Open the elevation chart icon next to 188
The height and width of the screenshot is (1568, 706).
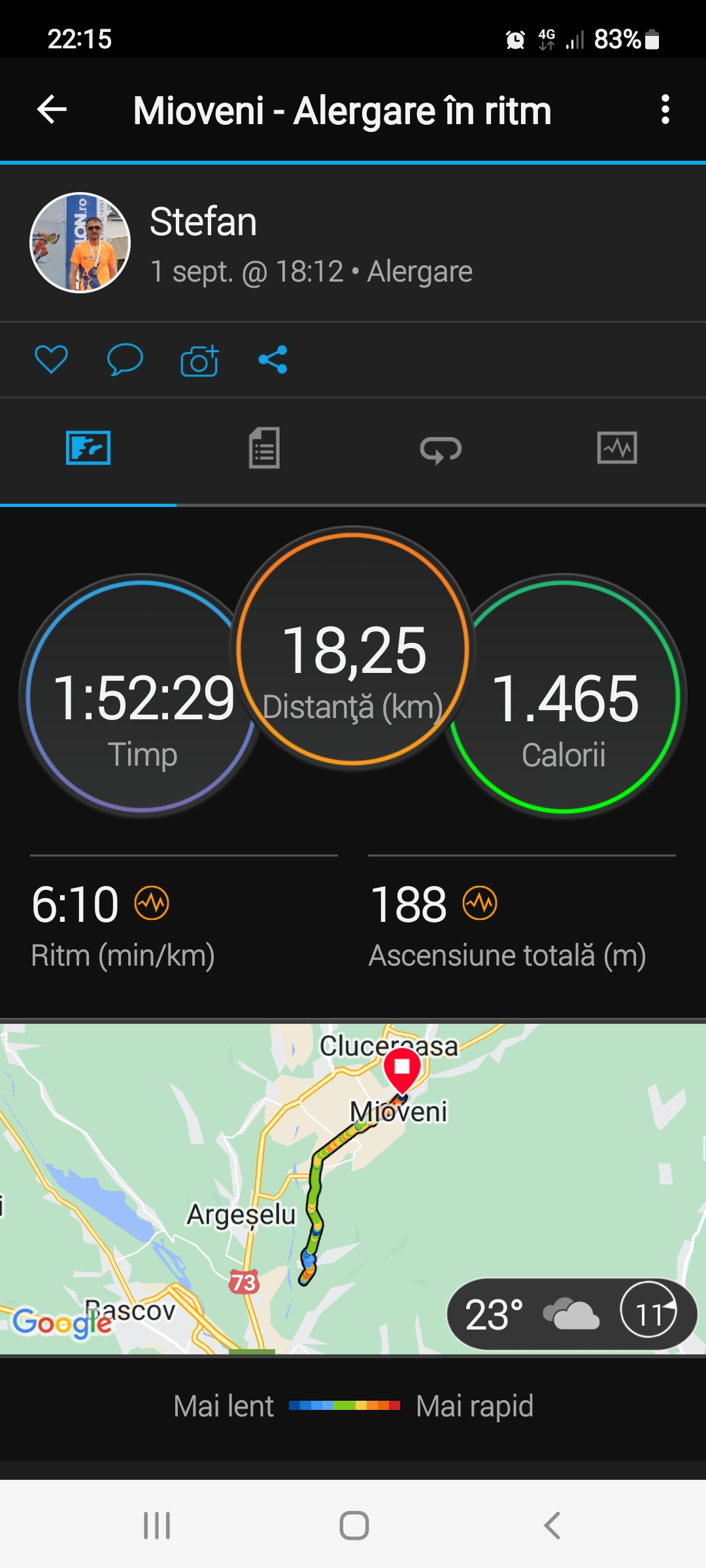coord(480,904)
